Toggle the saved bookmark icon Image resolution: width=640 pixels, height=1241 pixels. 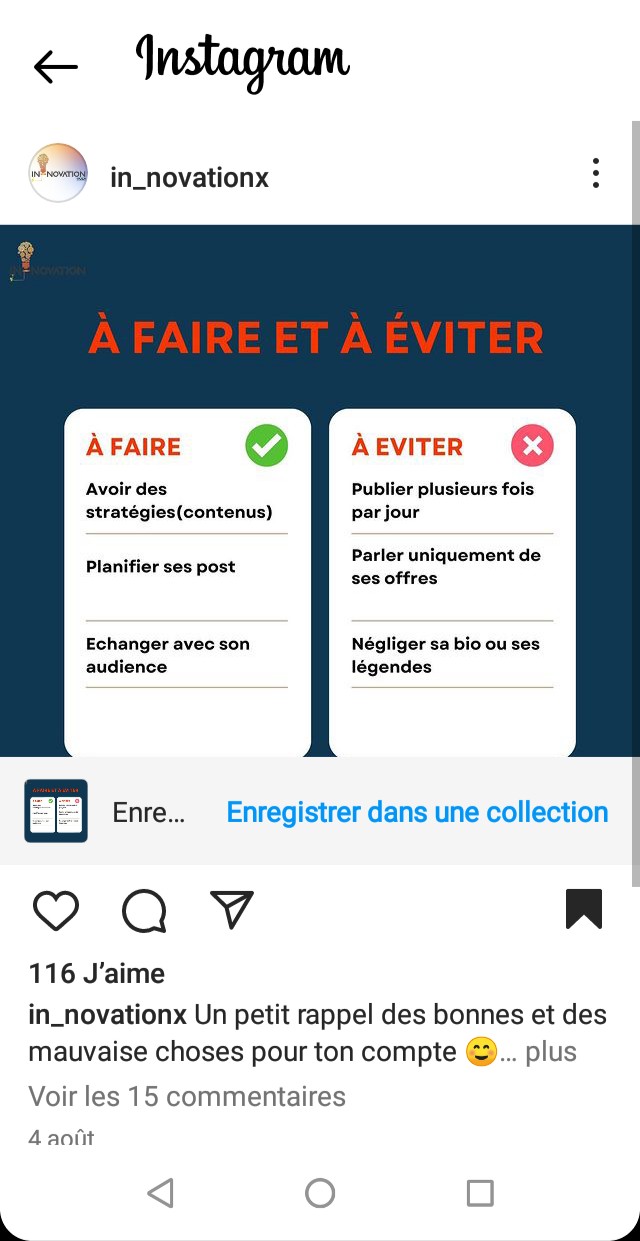[x=584, y=909]
